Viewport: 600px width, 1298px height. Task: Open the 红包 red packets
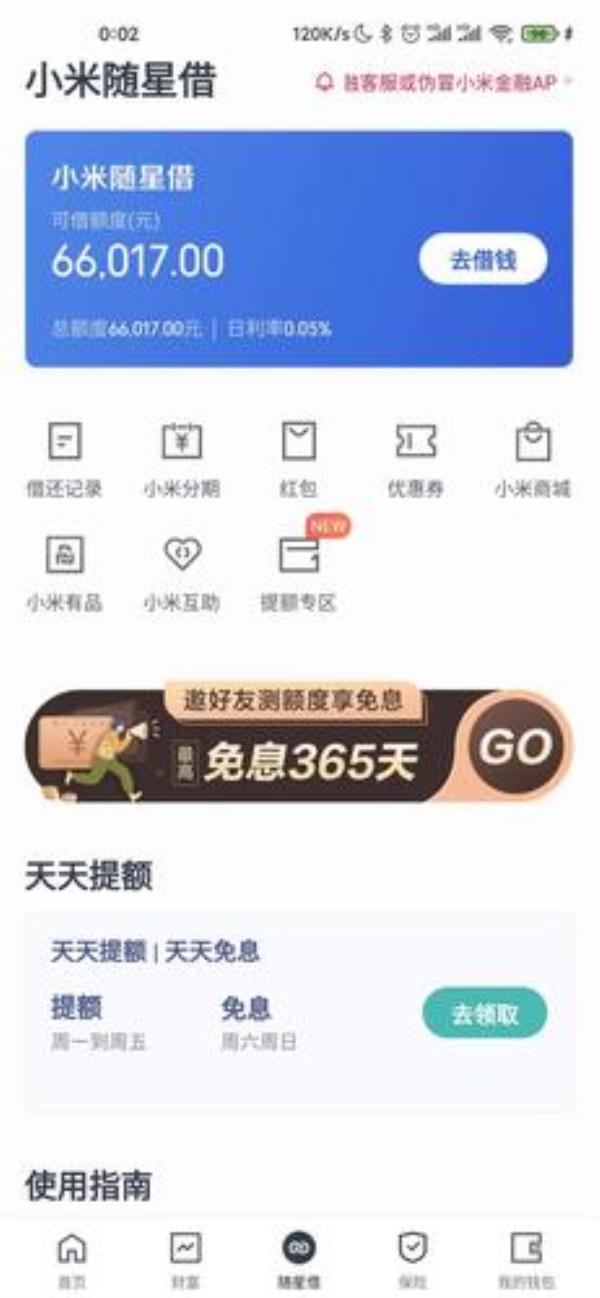(298, 458)
